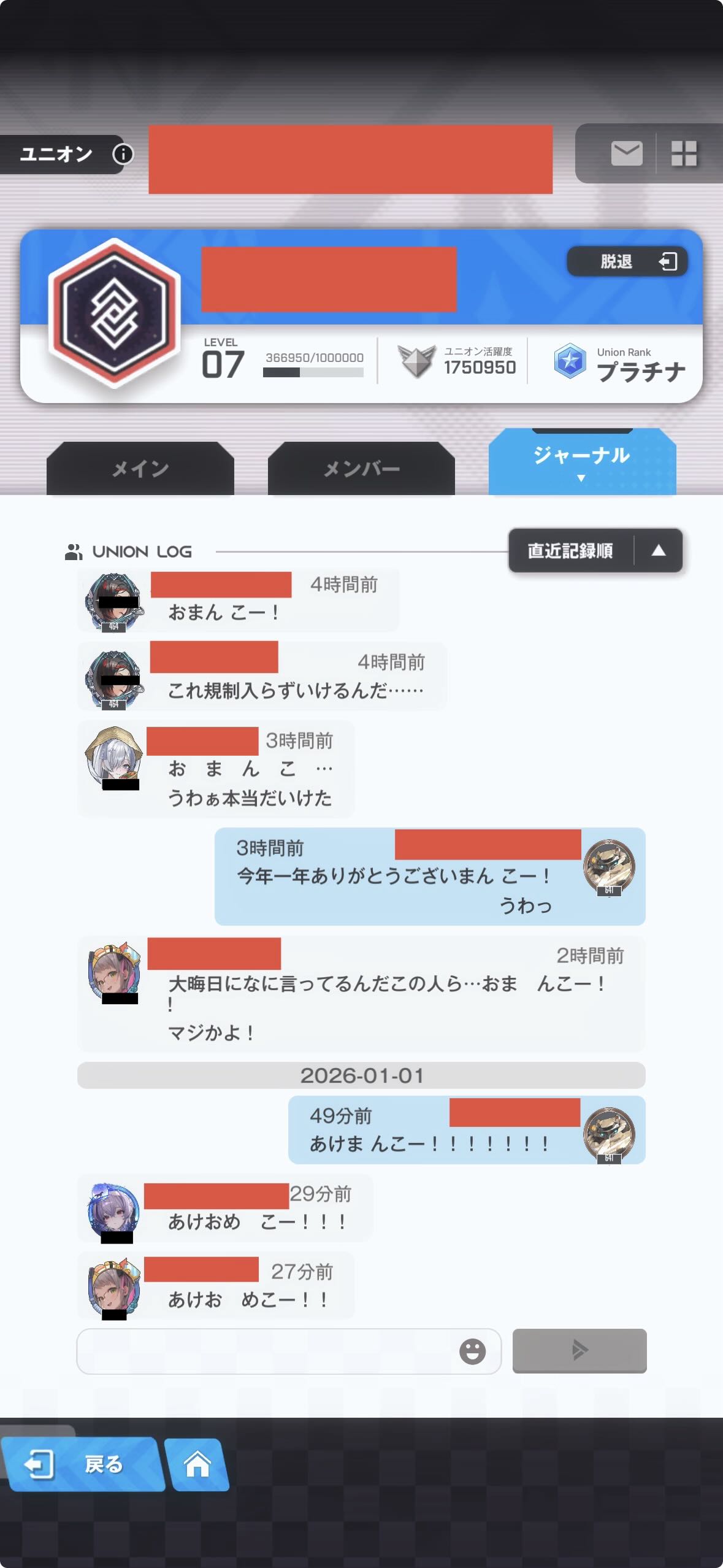Open the union info icon
The height and width of the screenshot is (1568, 723).
tap(123, 154)
